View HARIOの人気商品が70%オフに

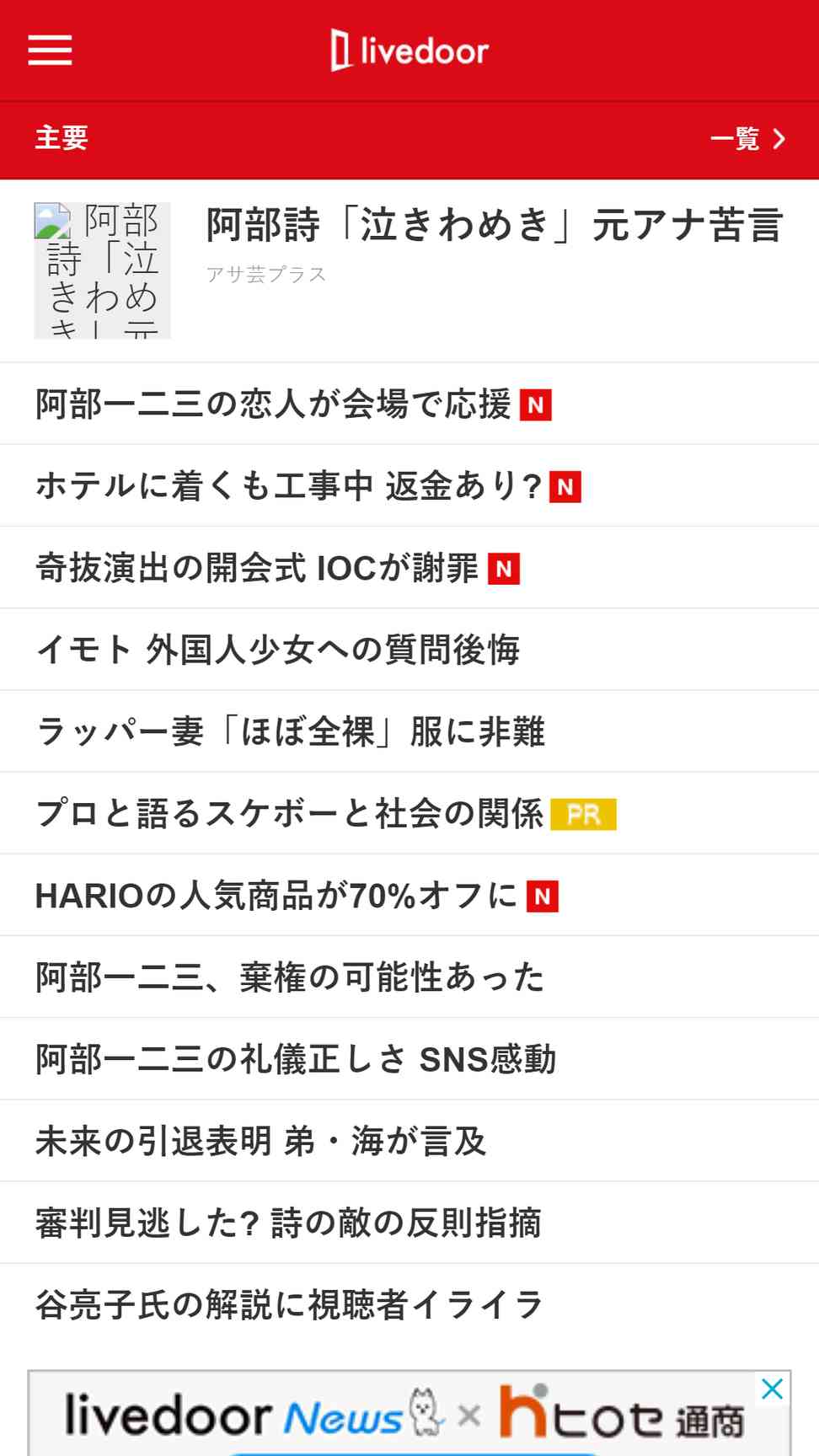409,895
